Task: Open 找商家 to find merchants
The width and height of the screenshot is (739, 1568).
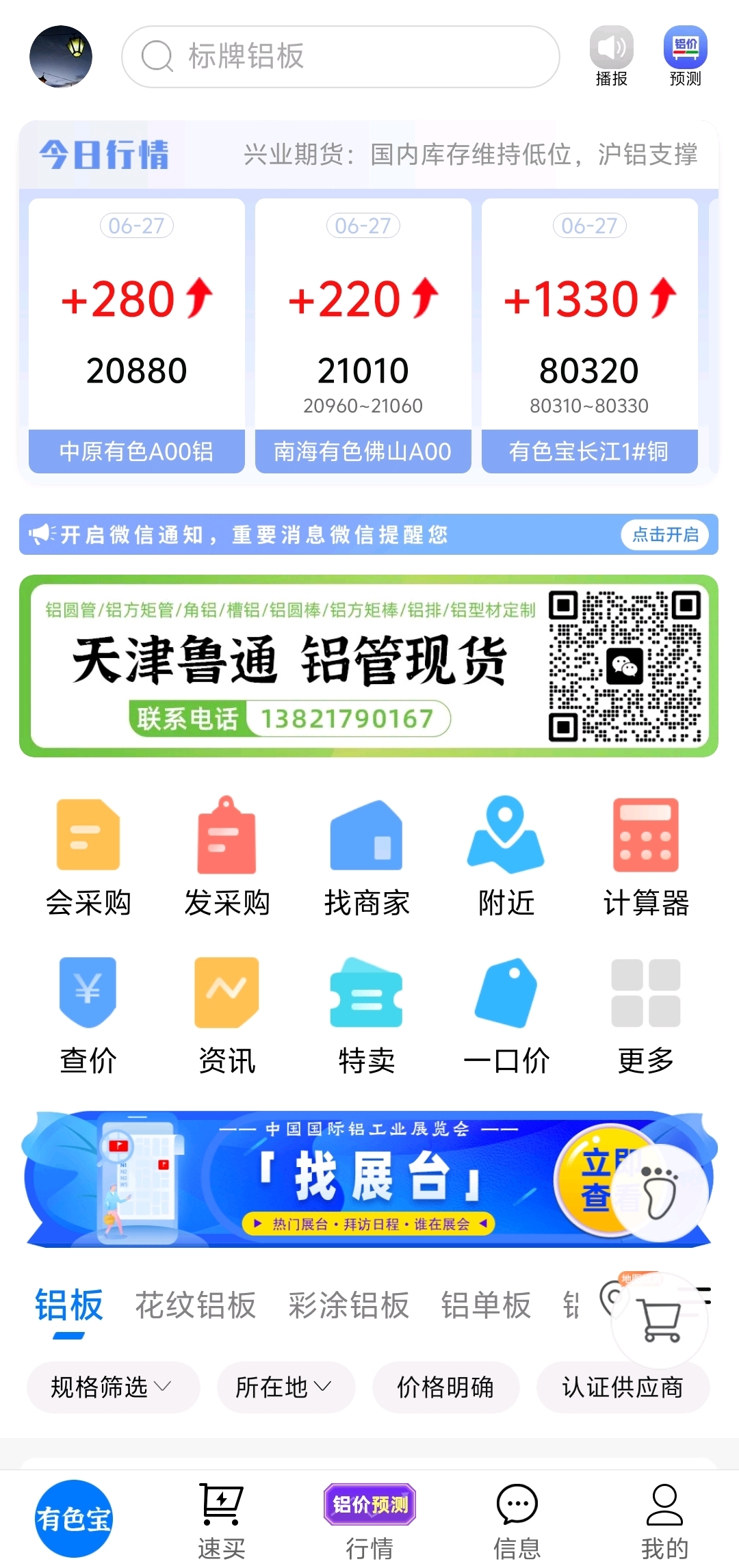Action: click(x=367, y=858)
